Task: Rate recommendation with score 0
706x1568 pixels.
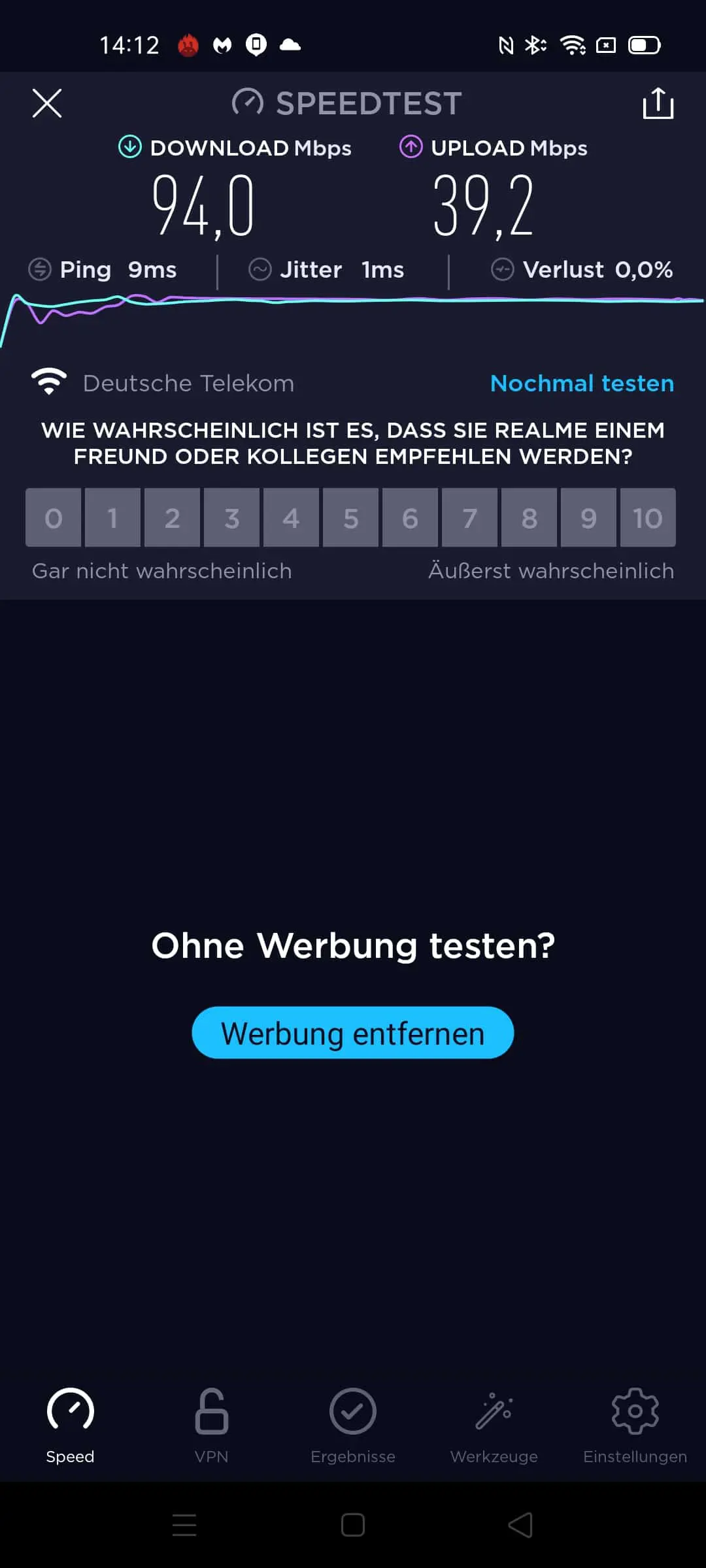Action: click(x=54, y=517)
